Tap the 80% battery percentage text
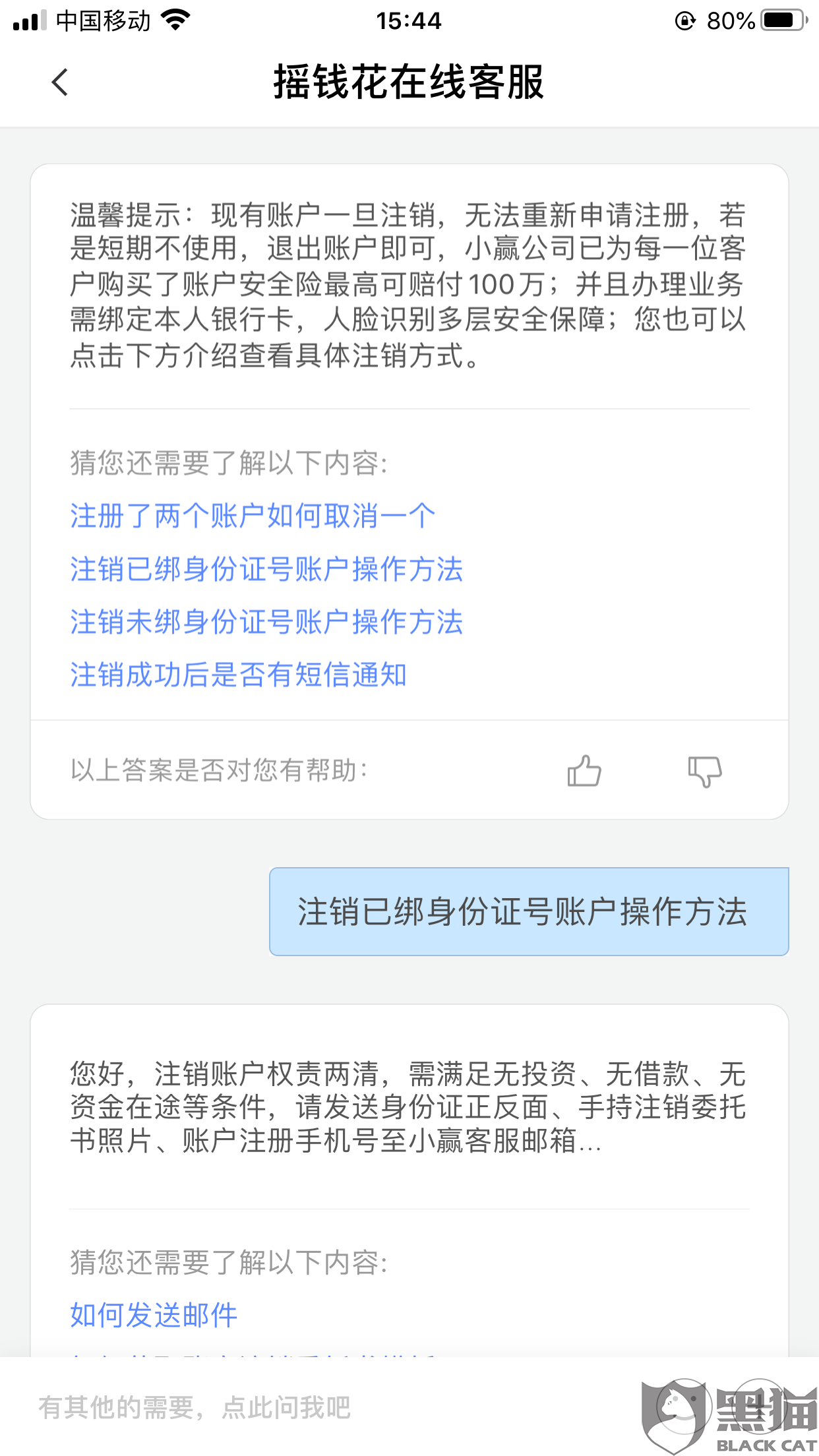Viewport: 819px width, 1456px height. (729, 20)
